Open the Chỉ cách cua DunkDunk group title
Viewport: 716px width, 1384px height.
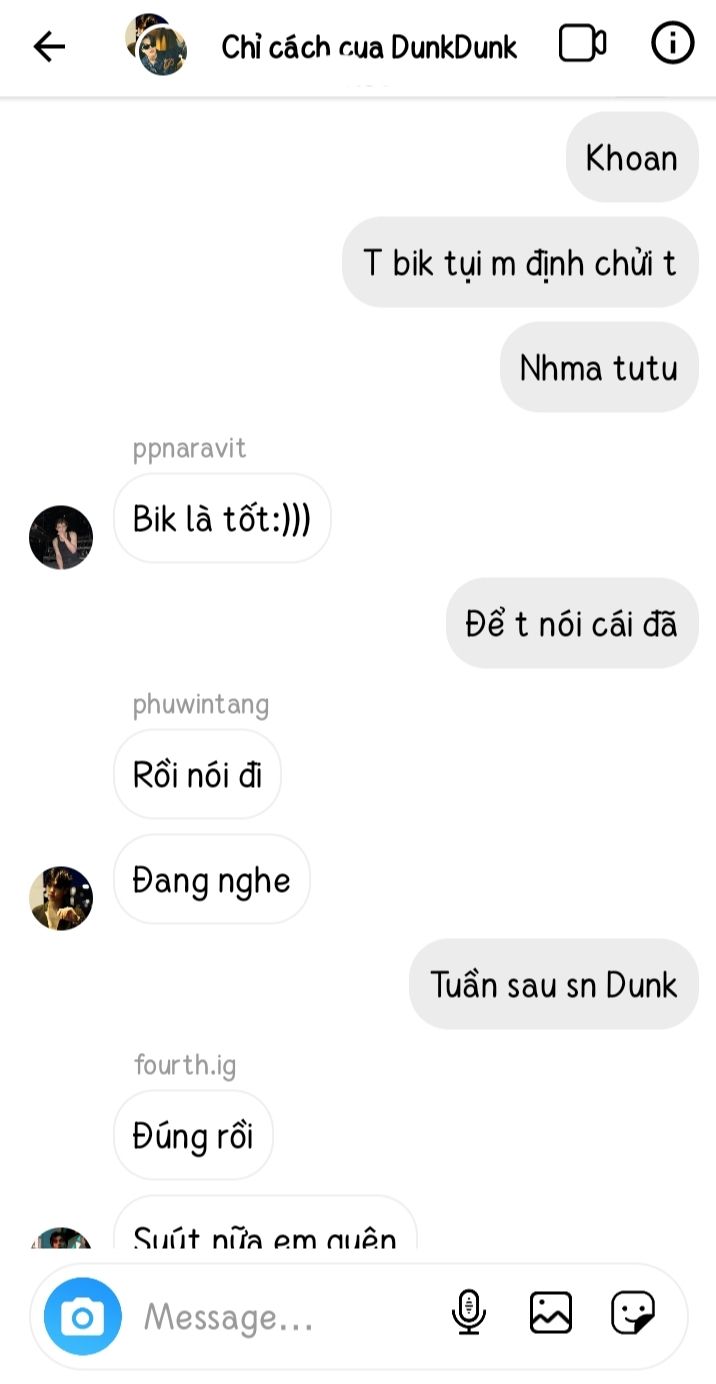(369, 47)
